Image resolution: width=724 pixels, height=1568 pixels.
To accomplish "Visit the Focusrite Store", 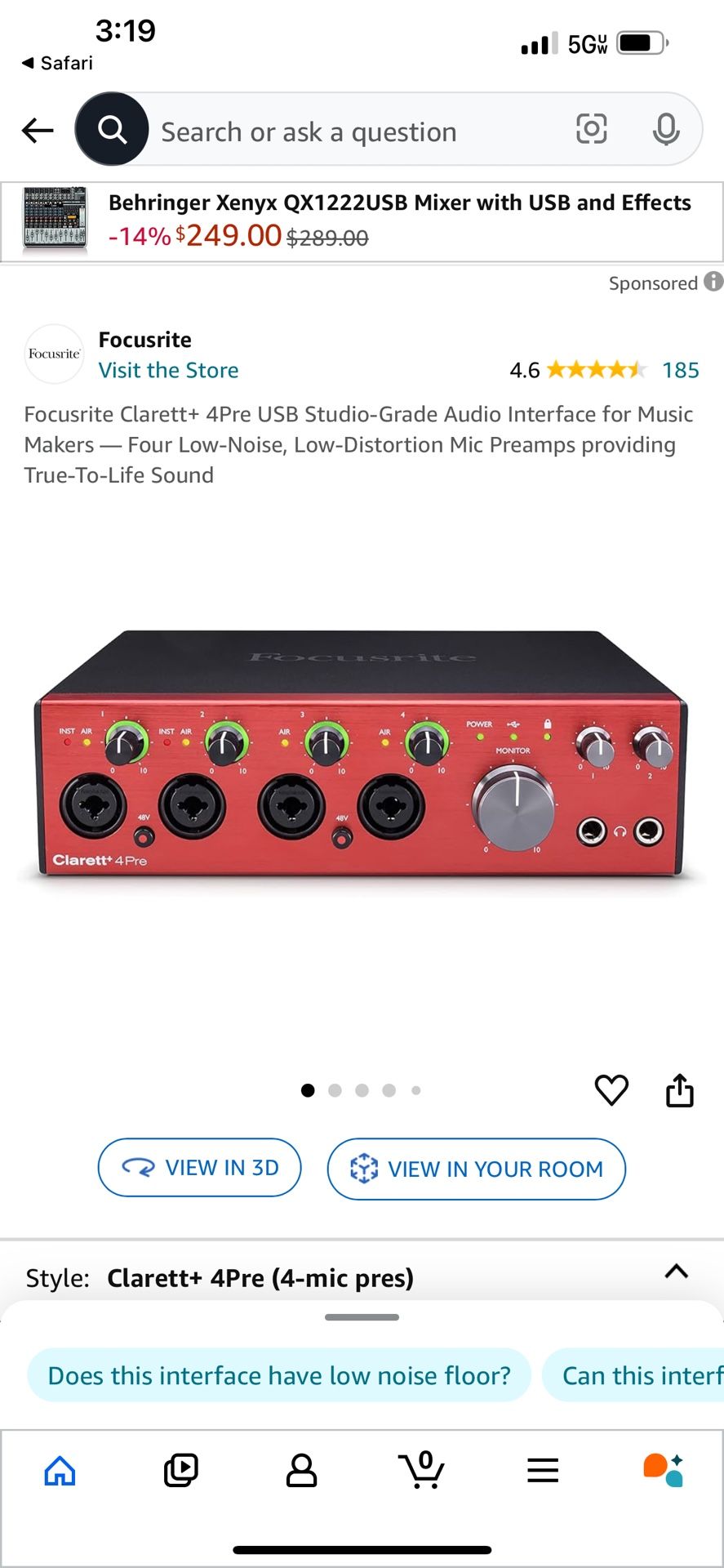I will [168, 370].
